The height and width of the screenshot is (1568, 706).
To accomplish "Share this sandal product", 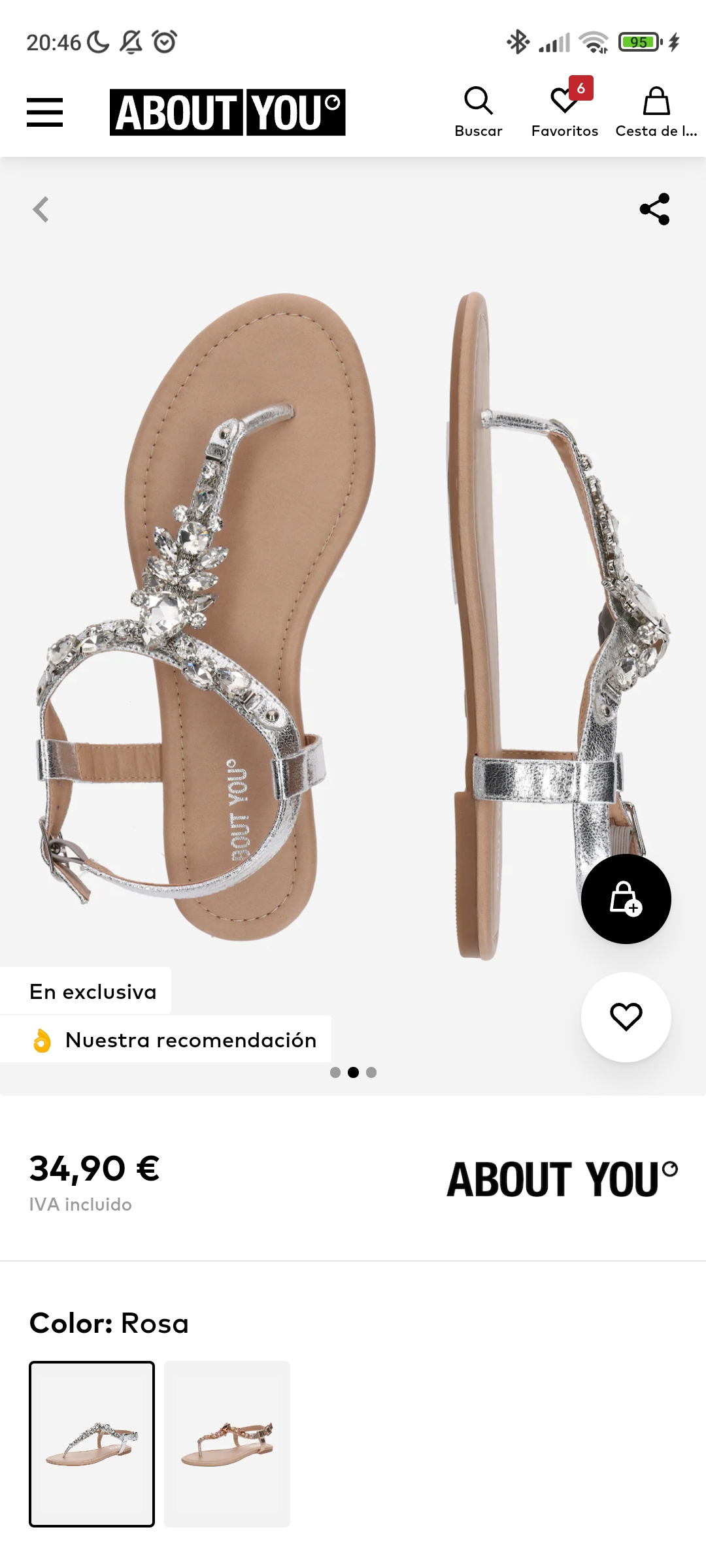I will coord(654,209).
